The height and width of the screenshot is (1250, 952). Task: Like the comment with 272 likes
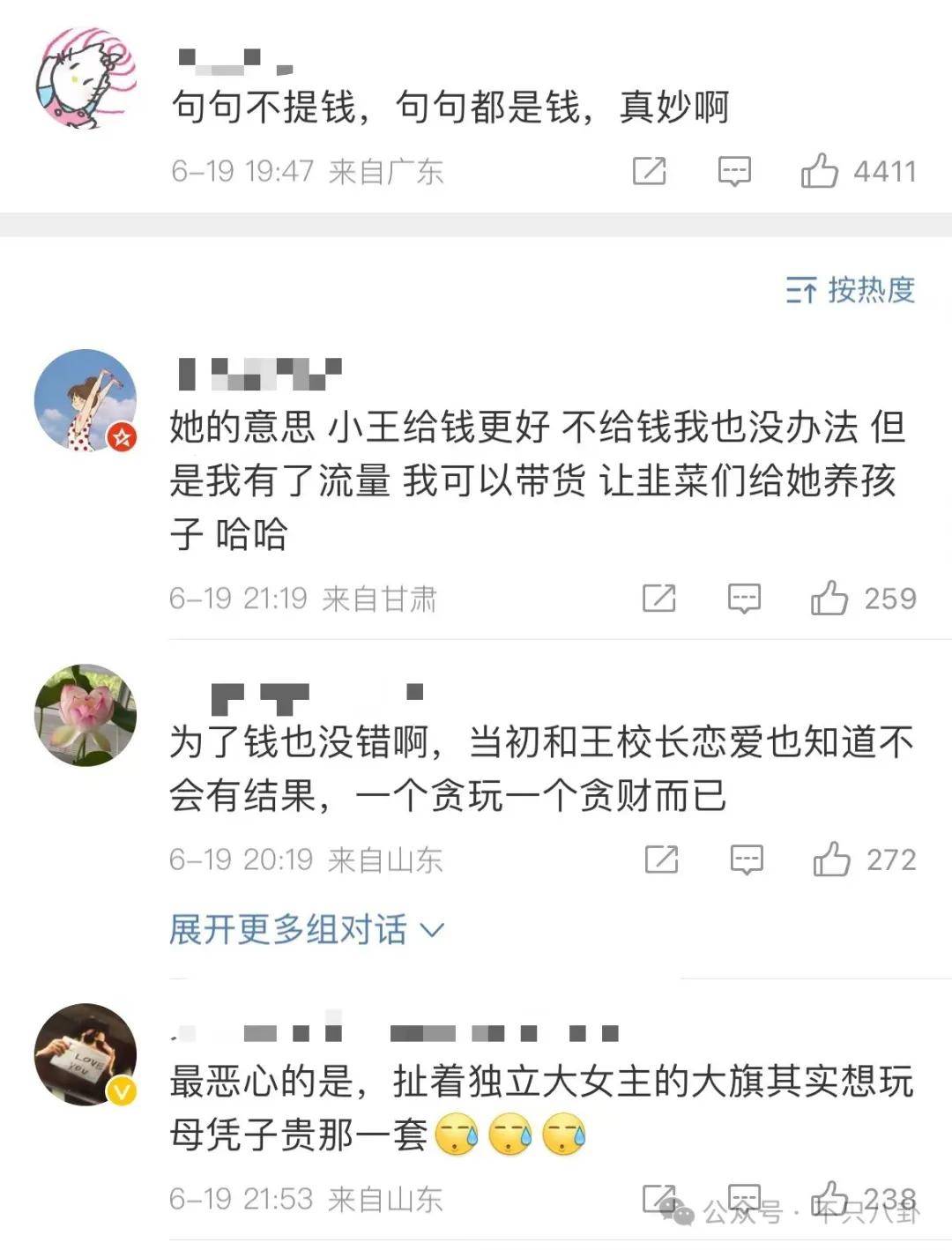click(x=831, y=859)
